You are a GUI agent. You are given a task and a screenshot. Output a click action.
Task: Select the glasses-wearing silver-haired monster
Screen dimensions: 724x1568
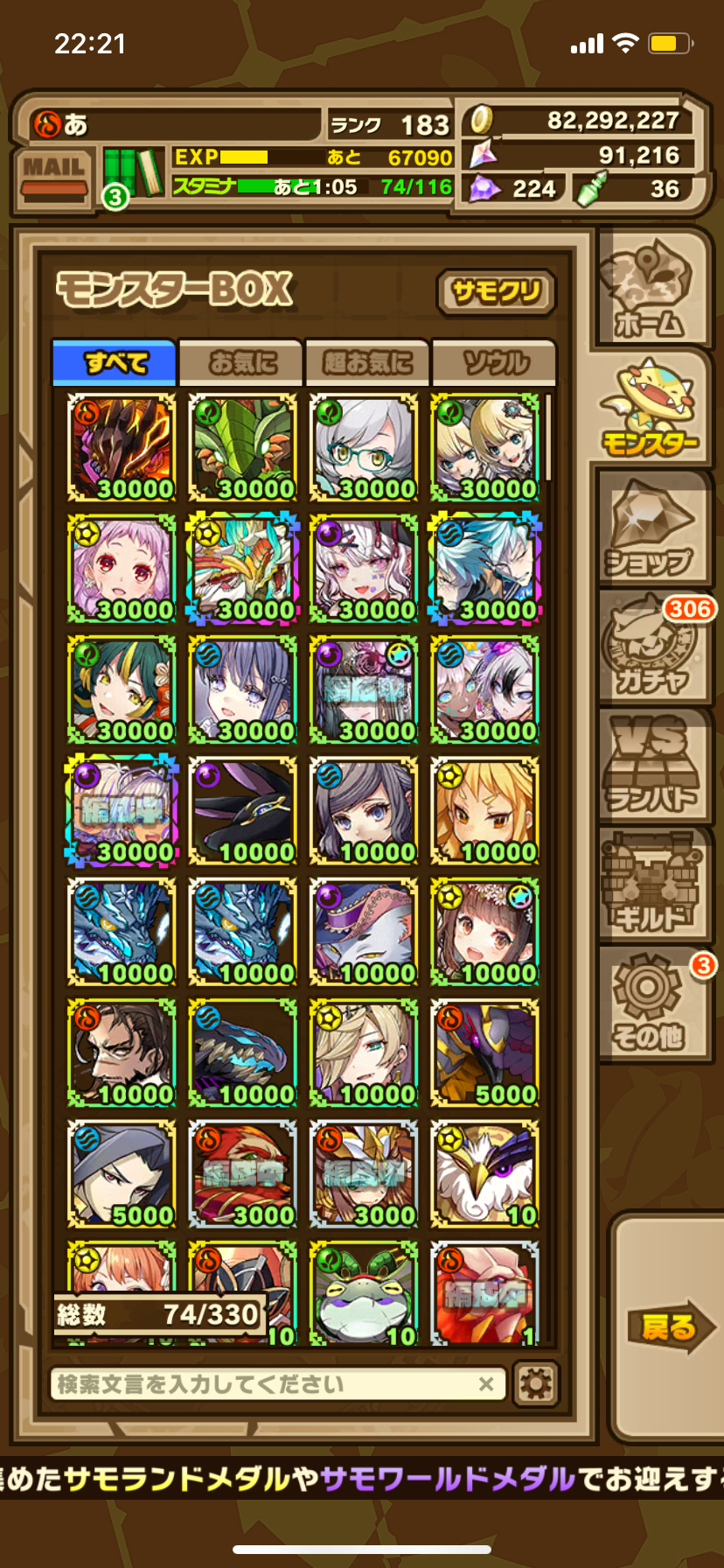(364, 447)
